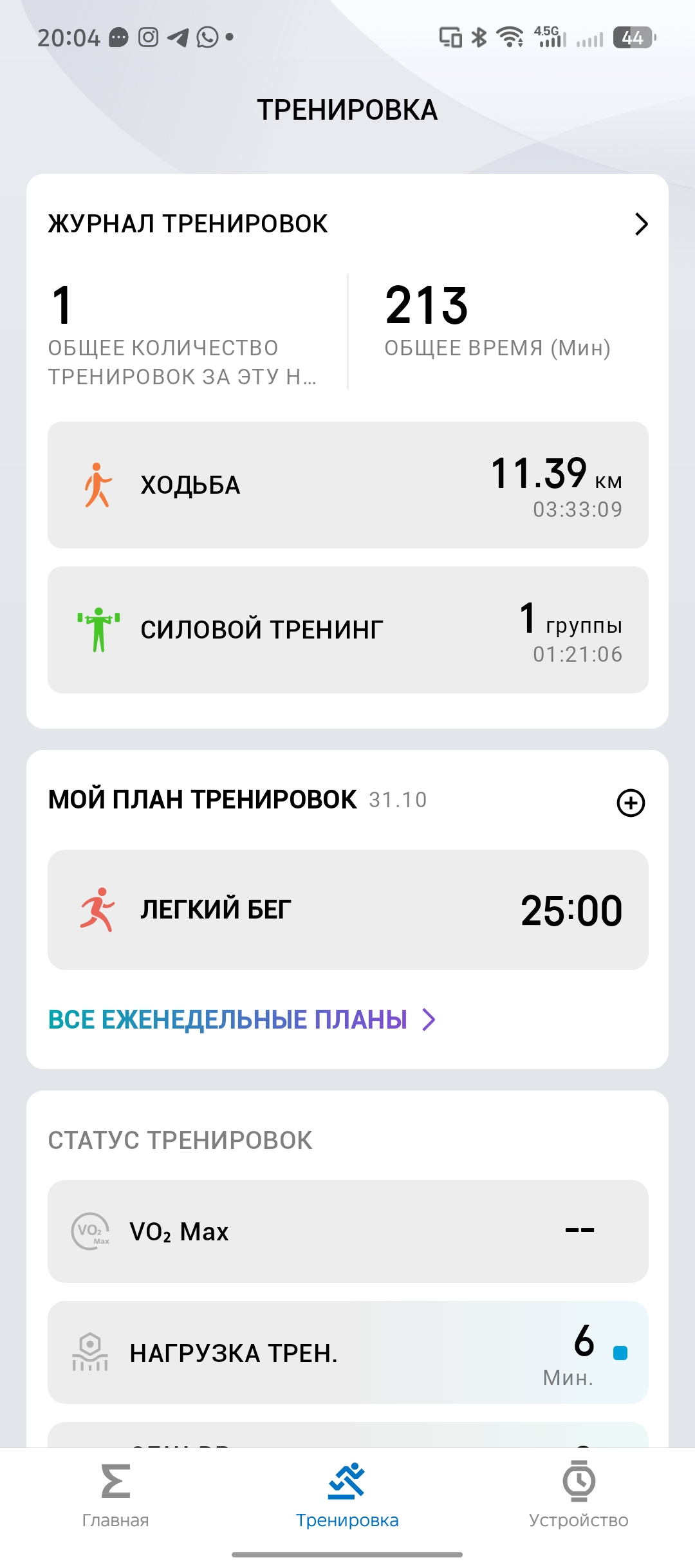Add a workout plan with plus icon

[x=631, y=803]
